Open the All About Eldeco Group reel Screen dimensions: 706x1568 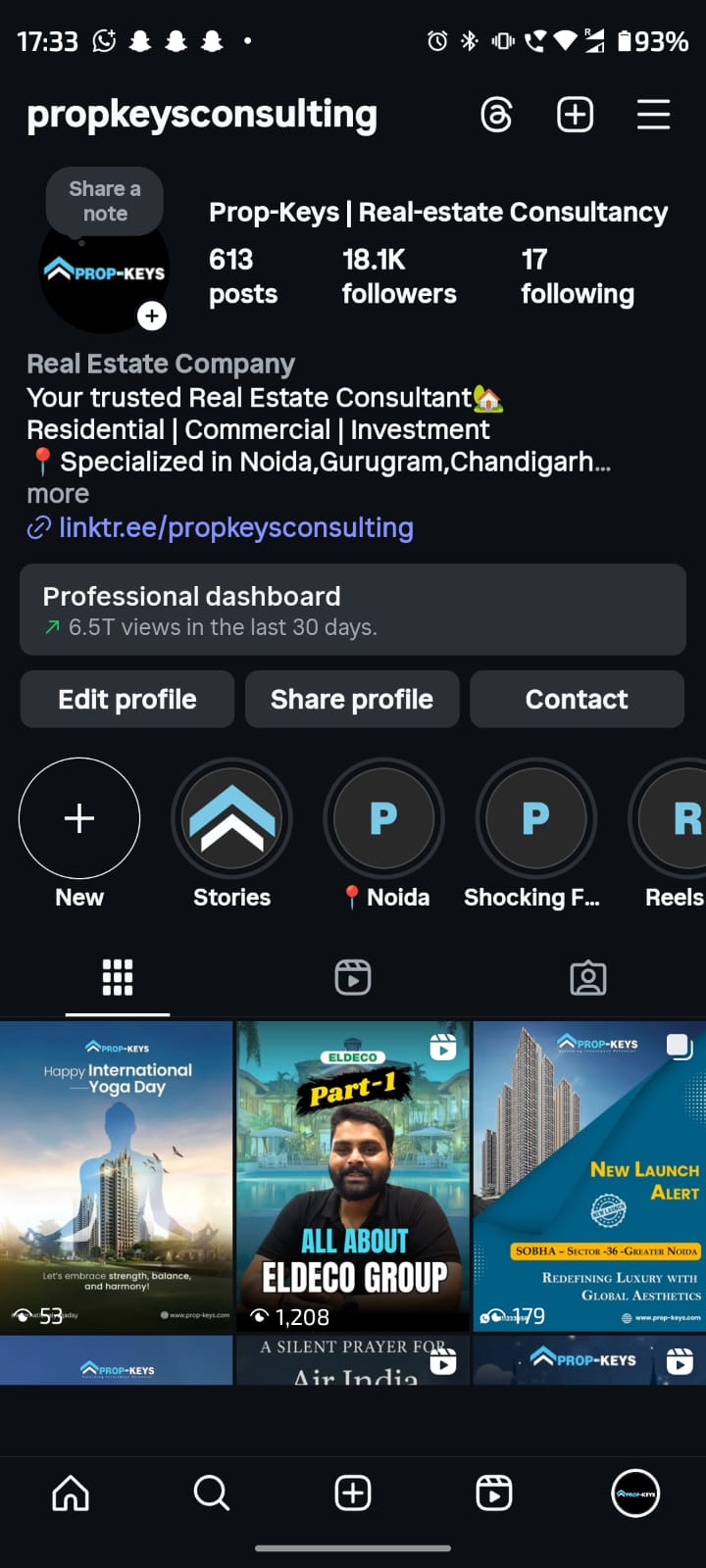point(353,1175)
